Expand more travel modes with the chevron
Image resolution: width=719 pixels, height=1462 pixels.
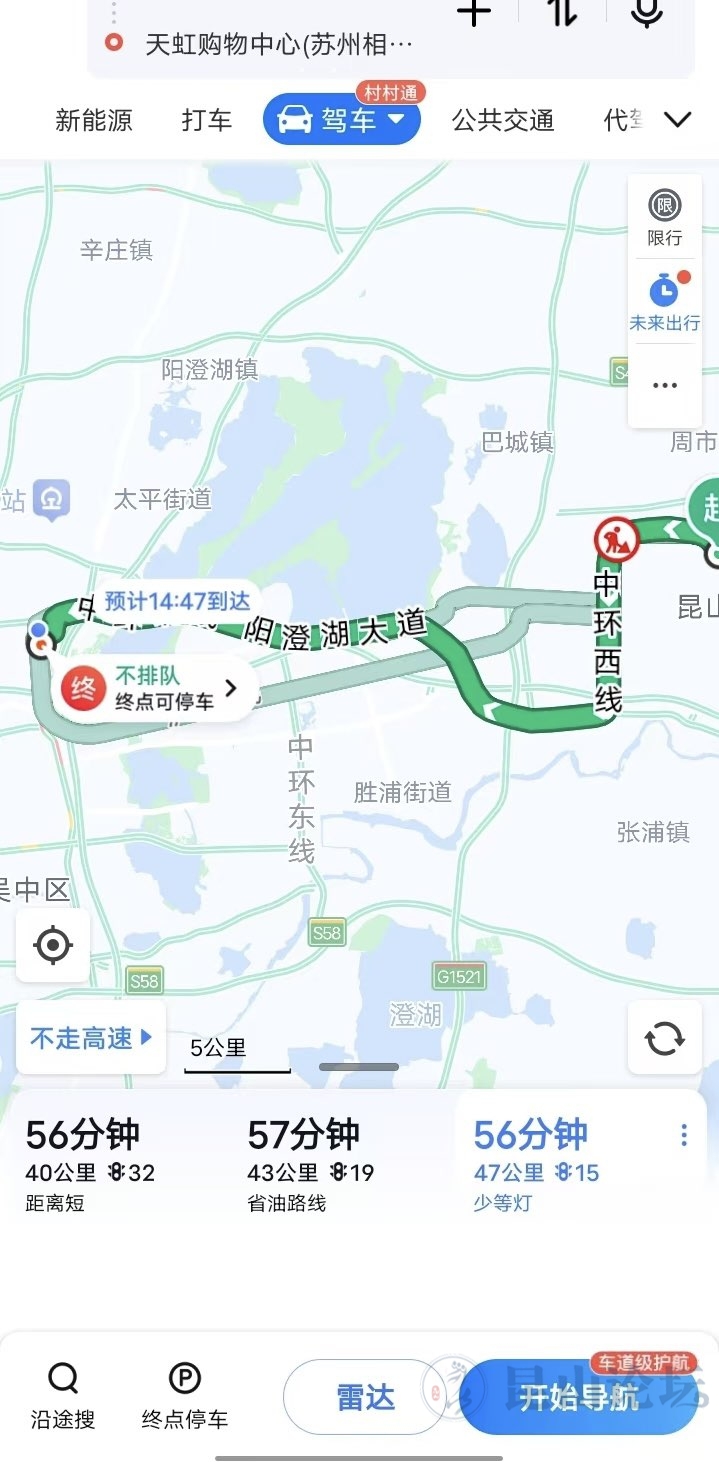coord(677,121)
